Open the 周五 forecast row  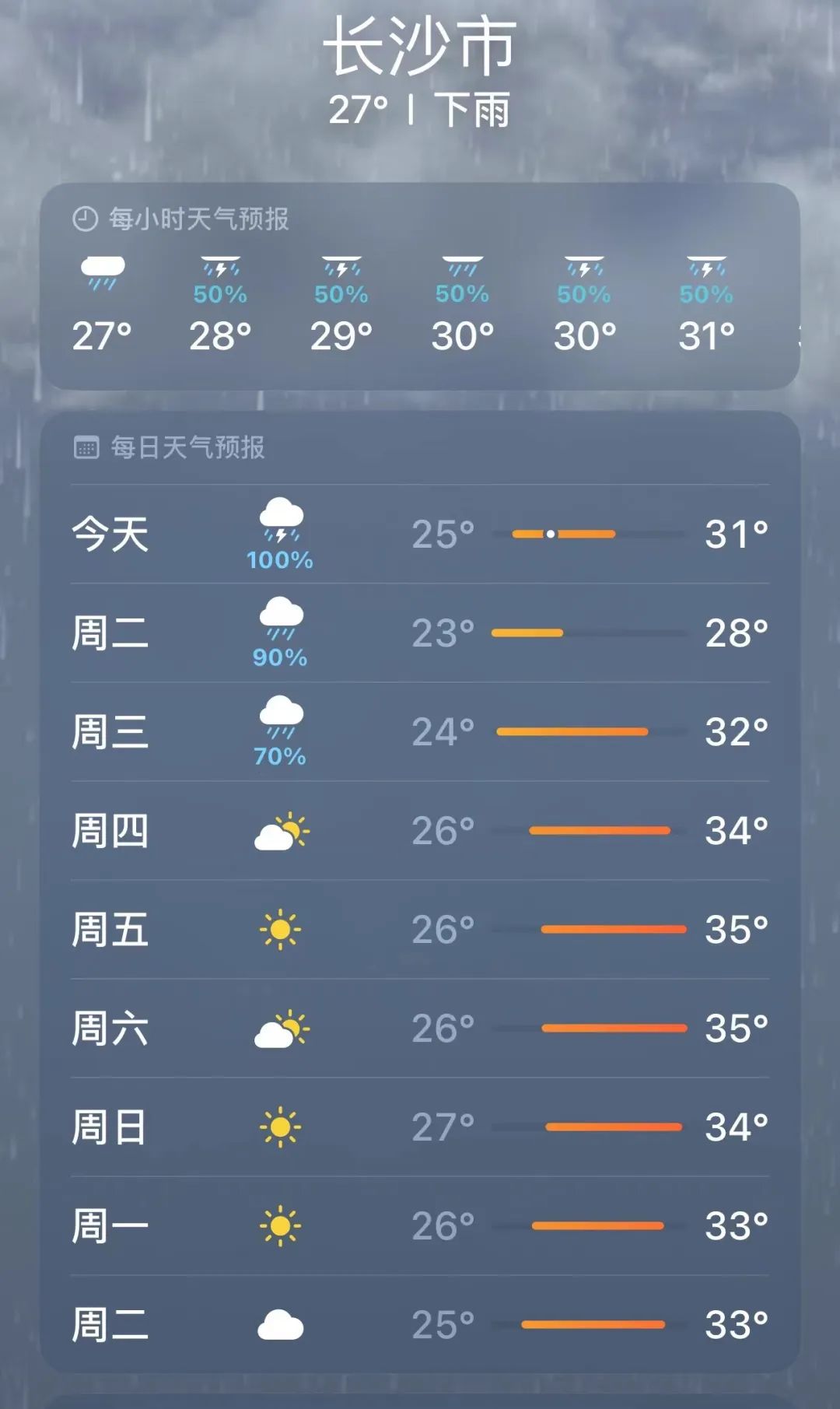(420, 930)
